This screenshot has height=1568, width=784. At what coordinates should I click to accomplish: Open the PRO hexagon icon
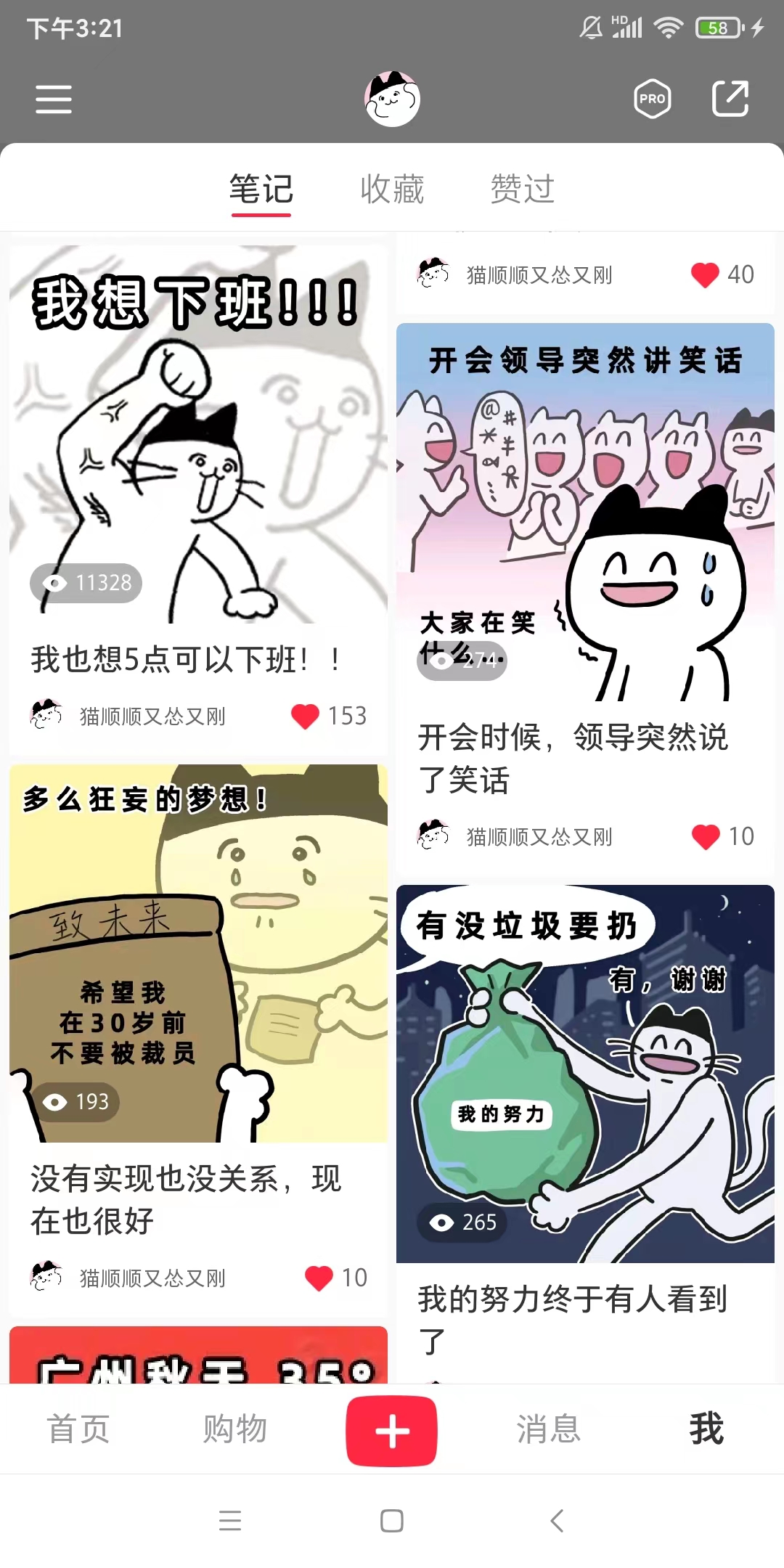[652, 99]
